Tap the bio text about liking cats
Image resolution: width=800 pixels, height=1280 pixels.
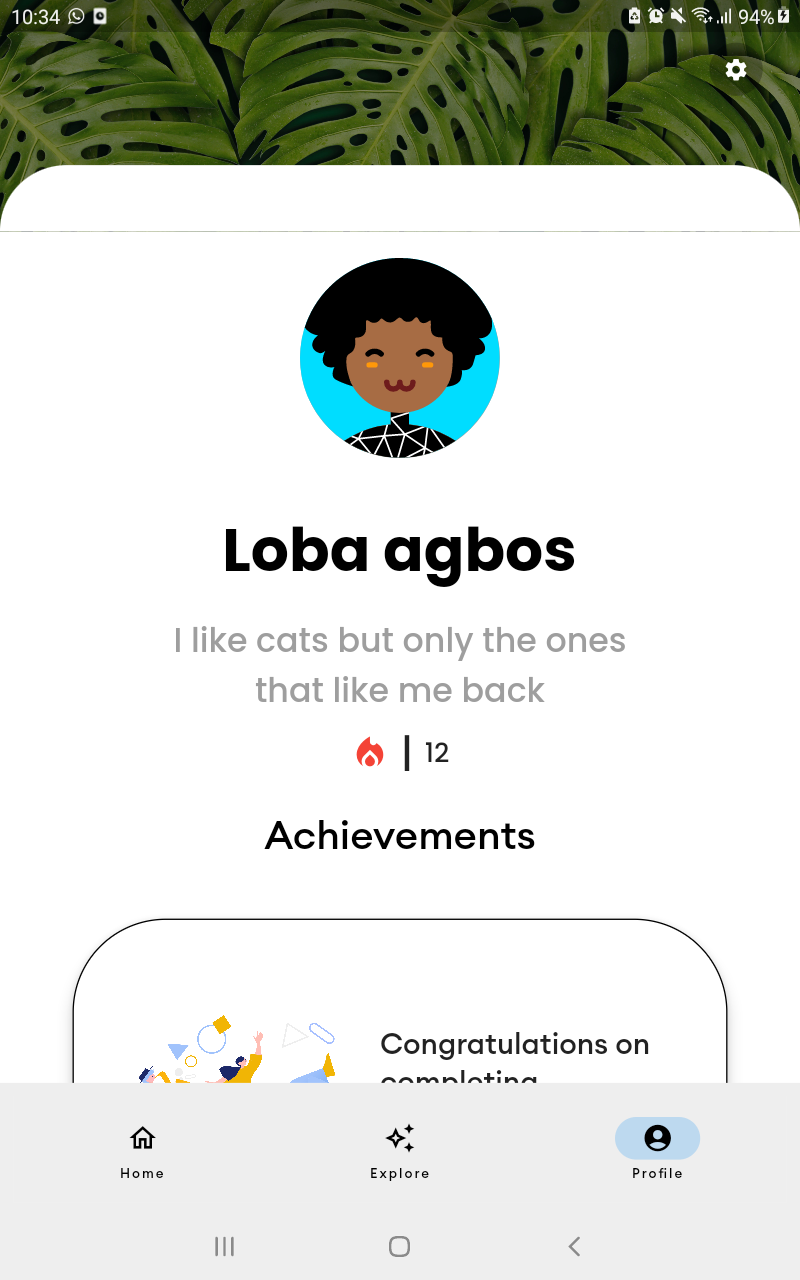[x=400, y=665]
